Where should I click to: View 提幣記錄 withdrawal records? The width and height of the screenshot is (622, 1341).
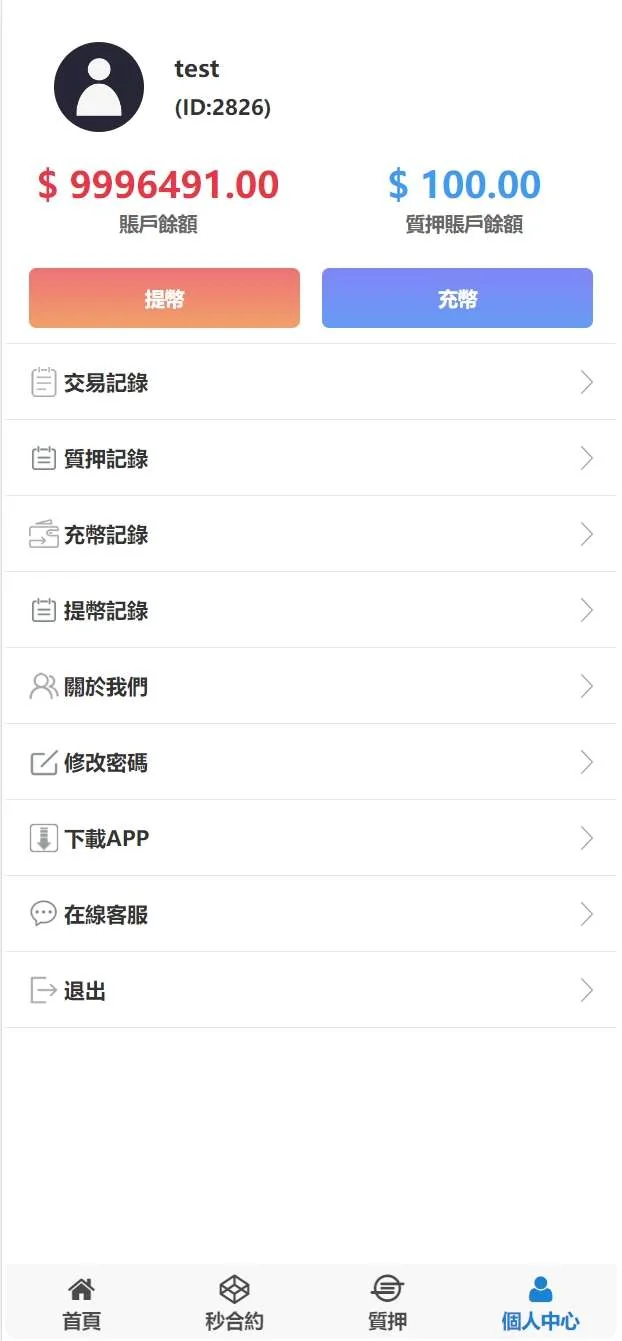pyautogui.click(x=310, y=610)
